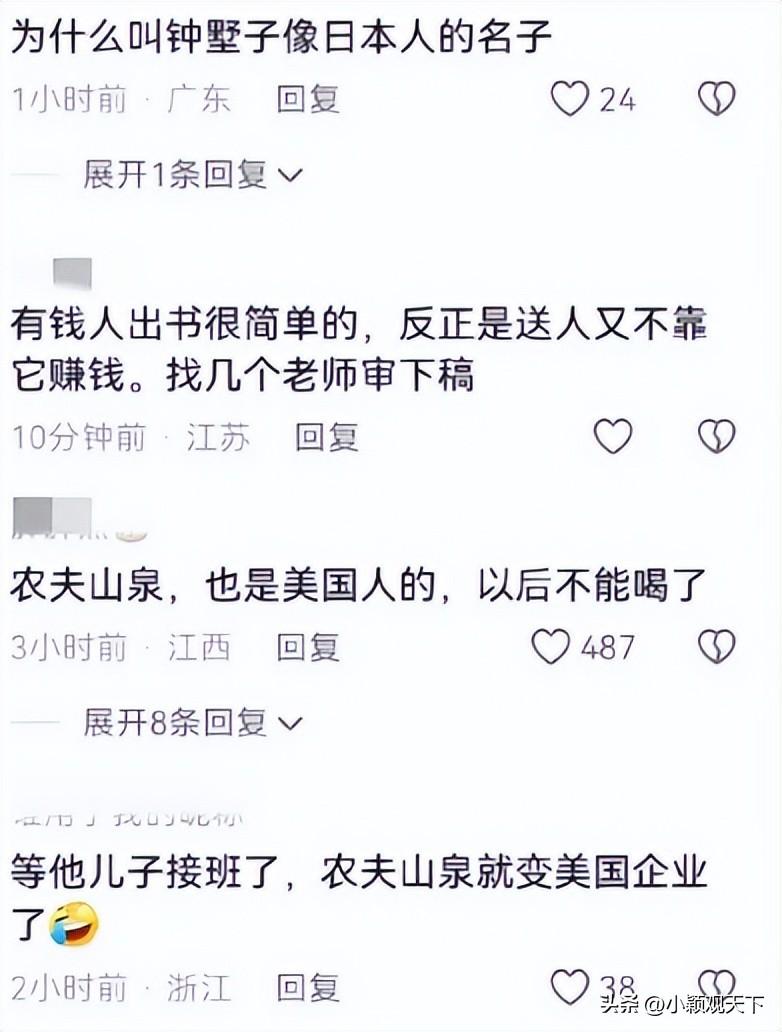Image resolution: width=782 pixels, height=1032 pixels.
Task: Expand 1 reply under the Guangdong comment
Action: click(192, 175)
